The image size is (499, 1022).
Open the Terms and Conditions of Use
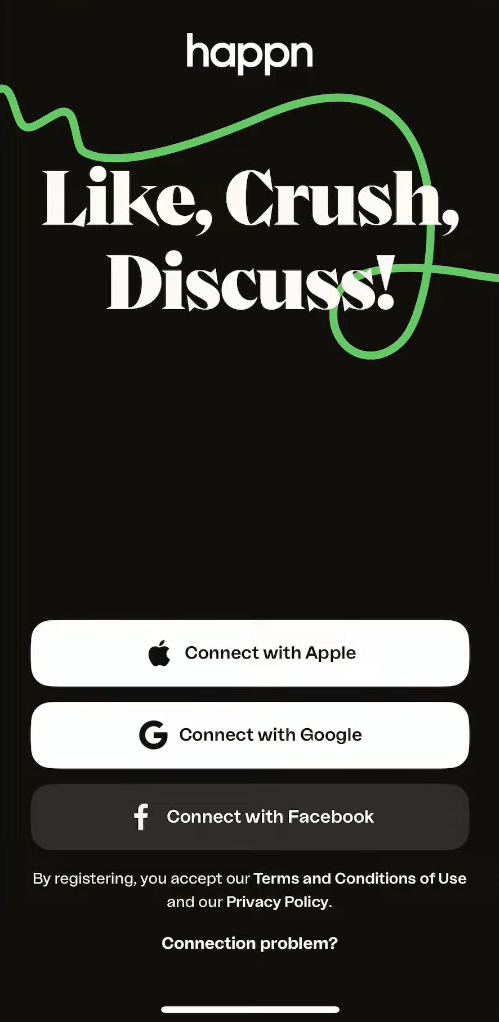click(360, 879)
